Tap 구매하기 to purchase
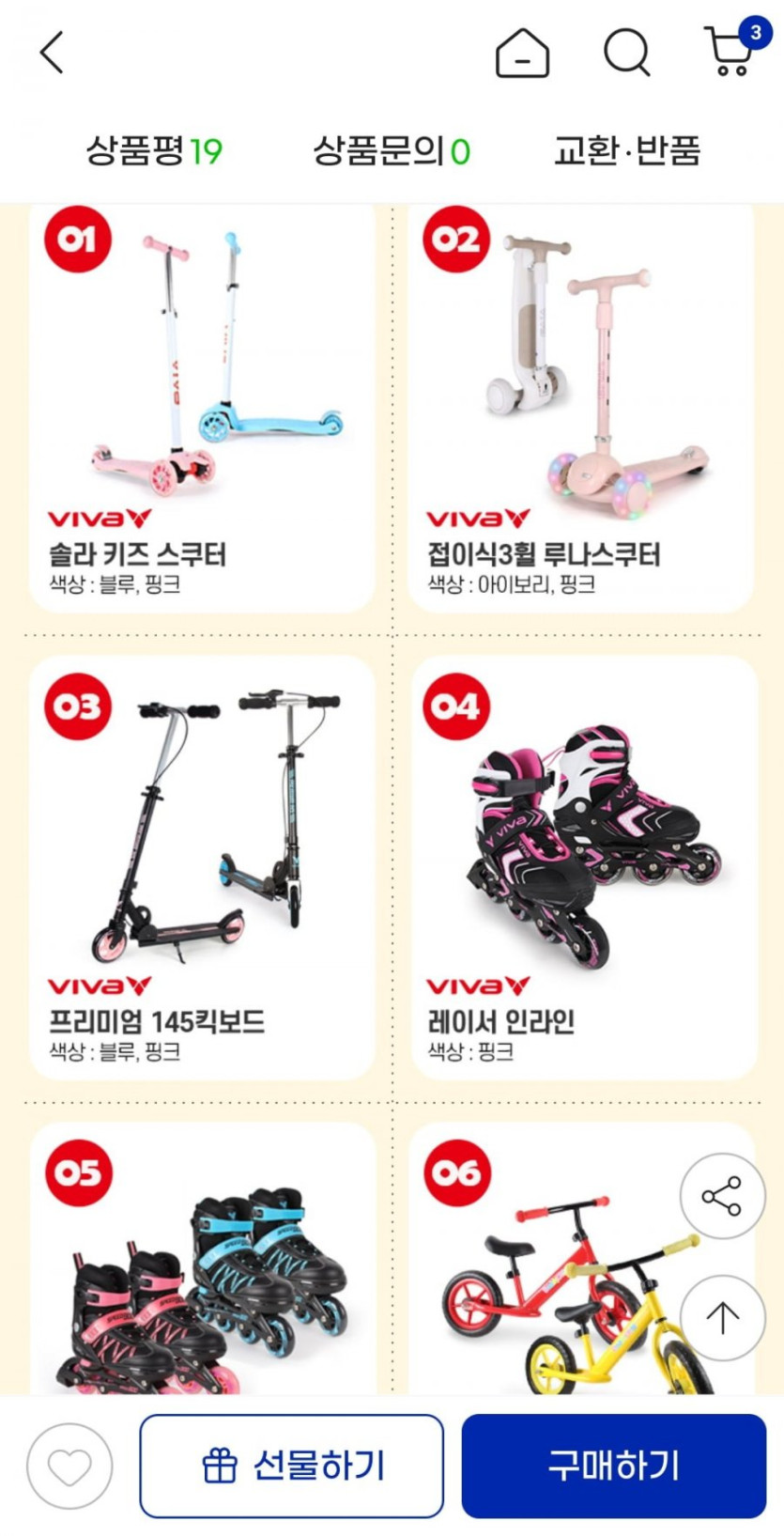The image size is (784, 1536). pyautogui.click(x=613, y=1466)
